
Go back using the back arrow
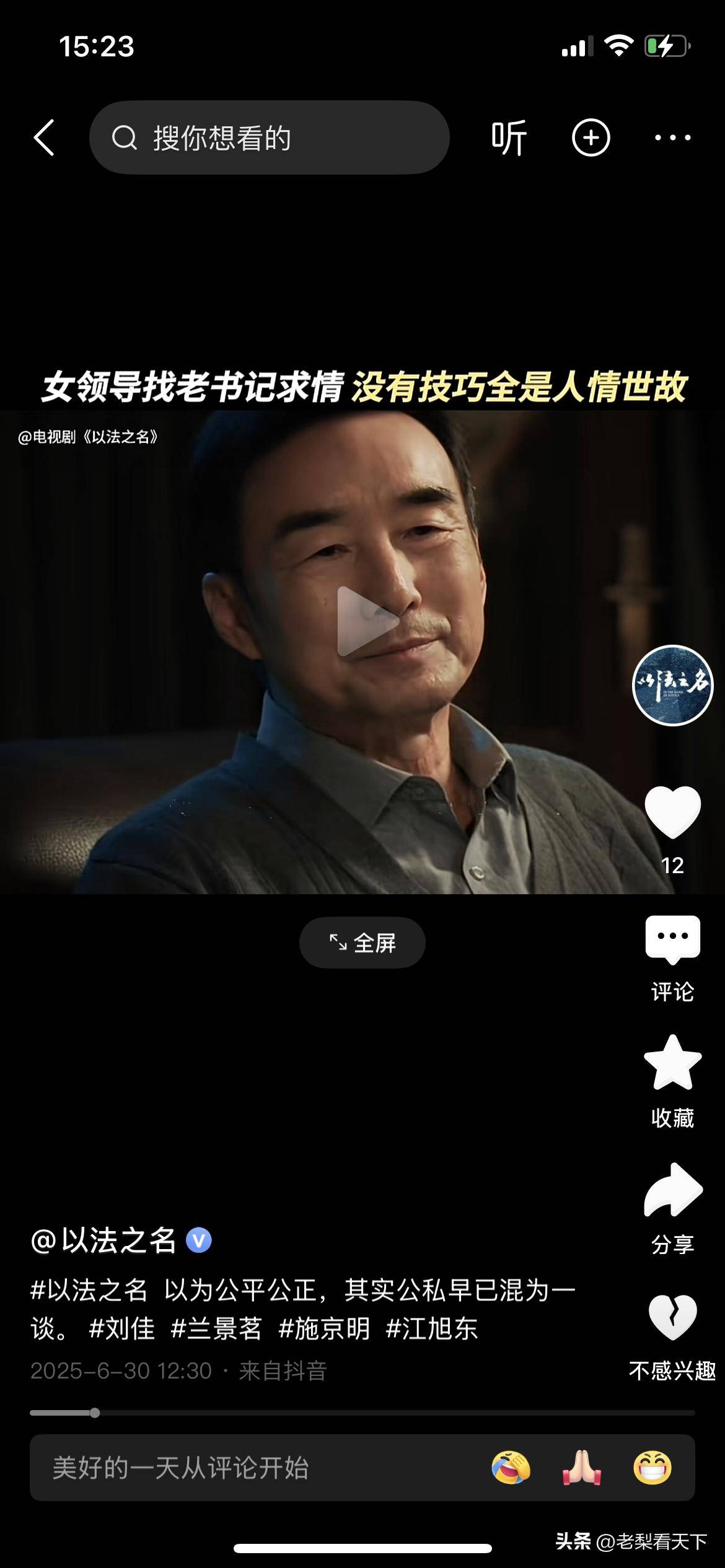coord(45,137)
